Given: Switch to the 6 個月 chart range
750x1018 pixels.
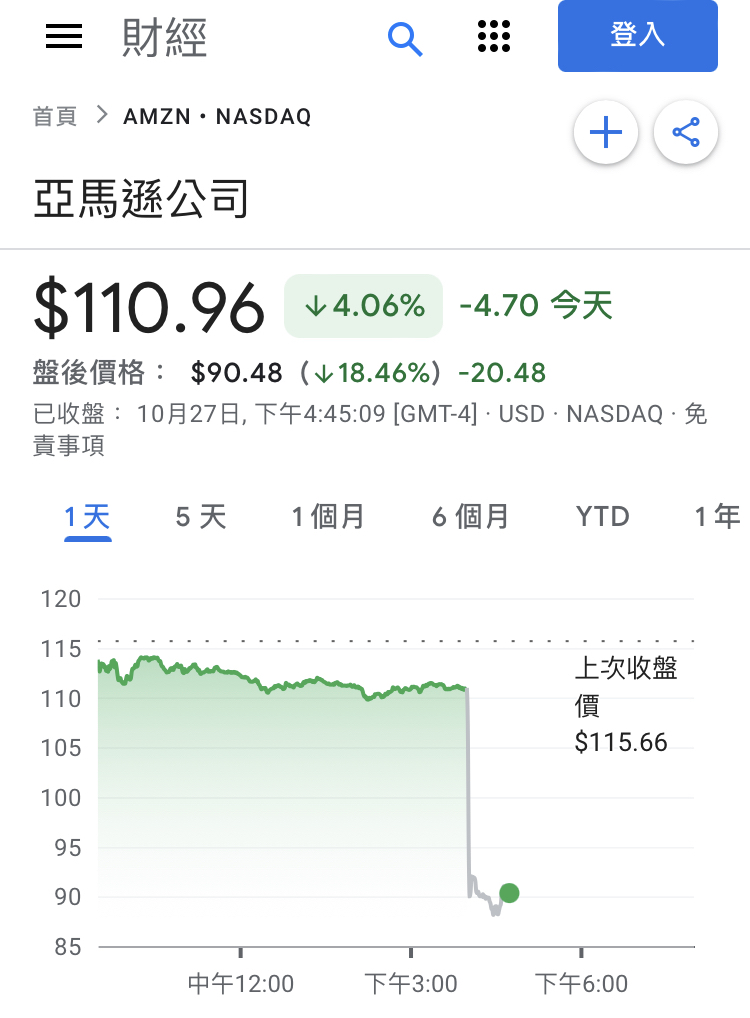Looking at the screenshot, I should tap(470, 517).
